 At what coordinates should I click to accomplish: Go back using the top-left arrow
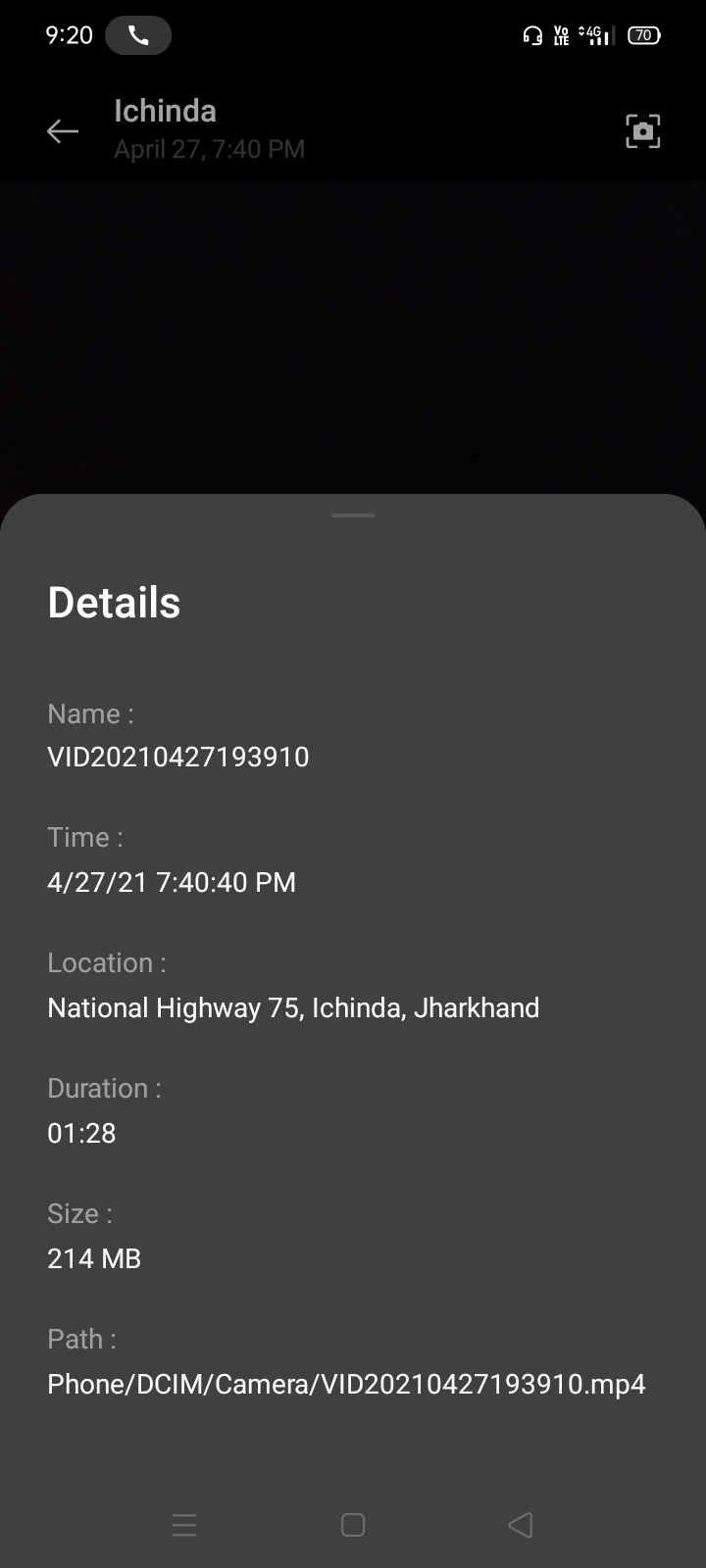(x=63, y=131)
